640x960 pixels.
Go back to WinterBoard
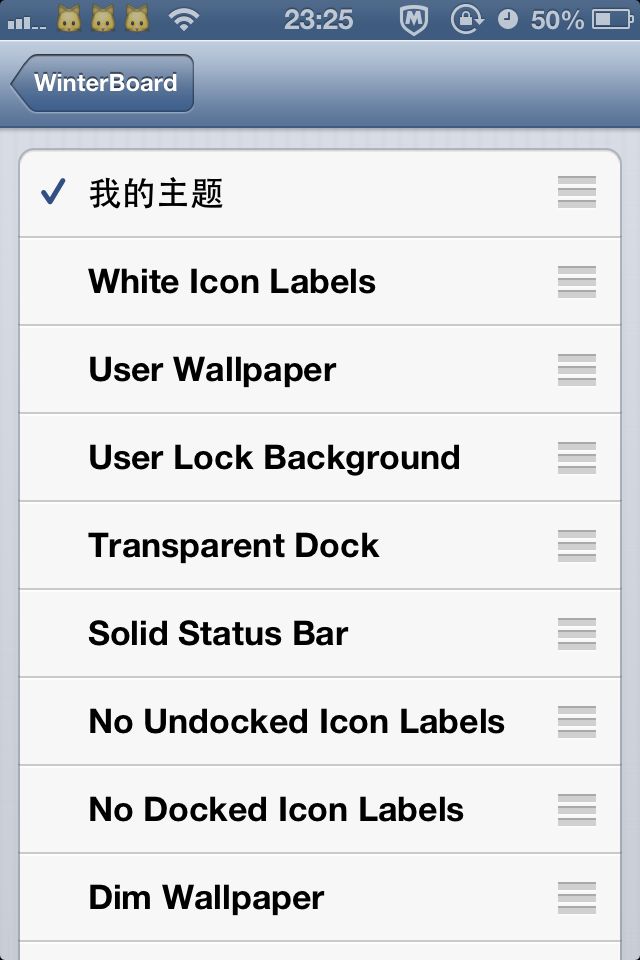pos(102,83)
